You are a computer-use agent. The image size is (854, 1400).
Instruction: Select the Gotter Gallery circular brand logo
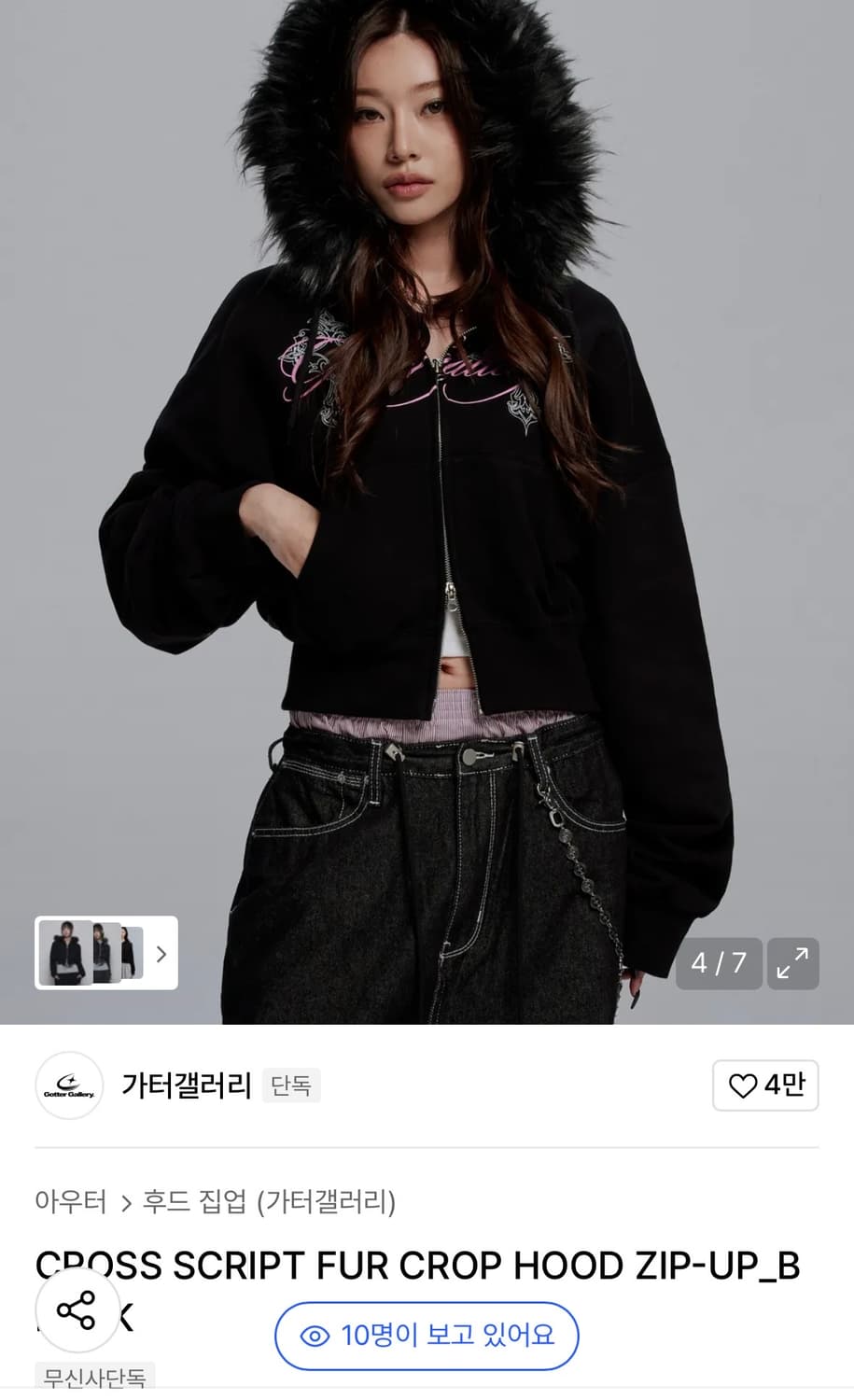[x=68, y=1085]
